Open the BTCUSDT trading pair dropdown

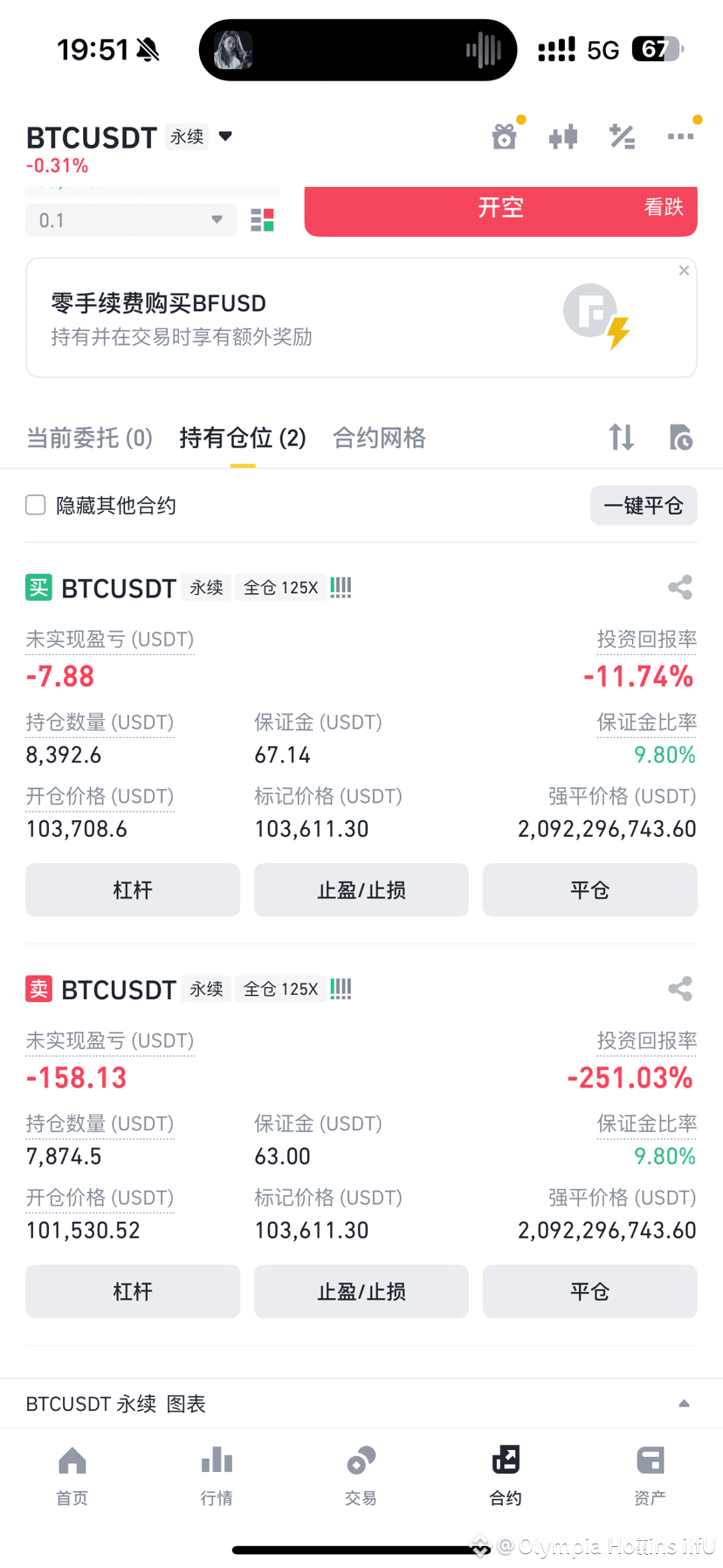[225, 136]
